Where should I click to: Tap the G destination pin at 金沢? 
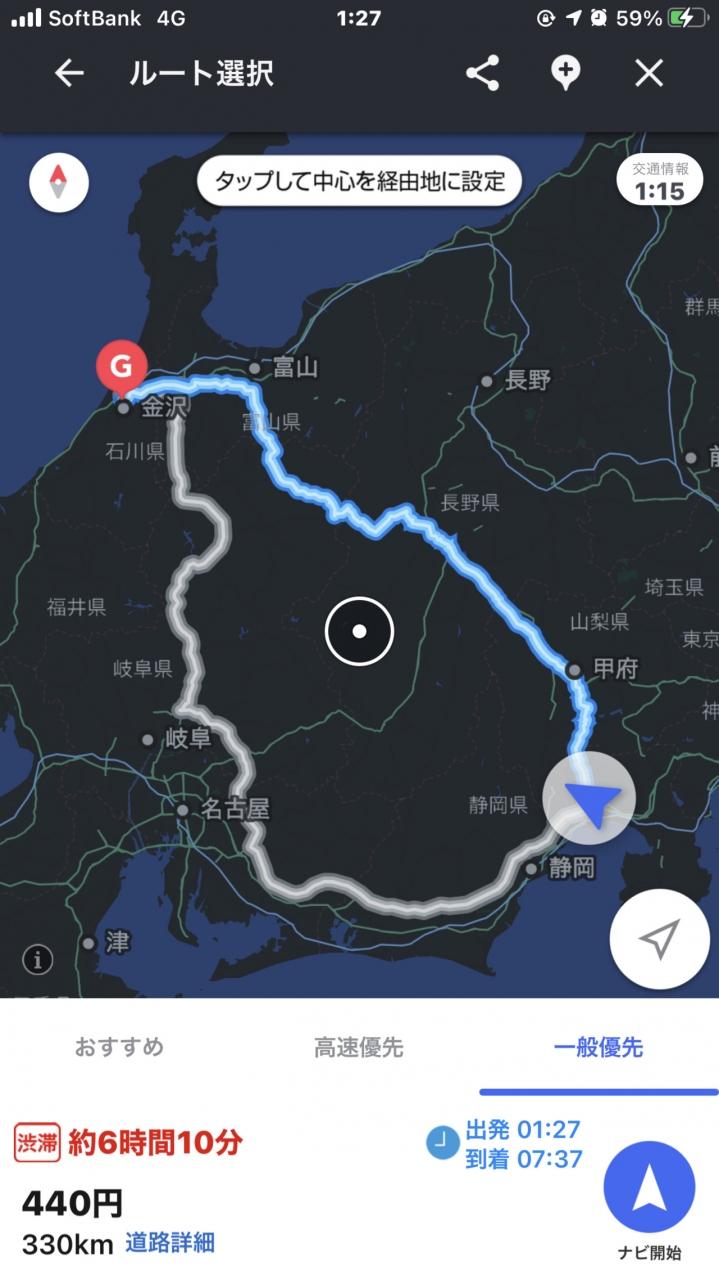[x=120, y=368]
